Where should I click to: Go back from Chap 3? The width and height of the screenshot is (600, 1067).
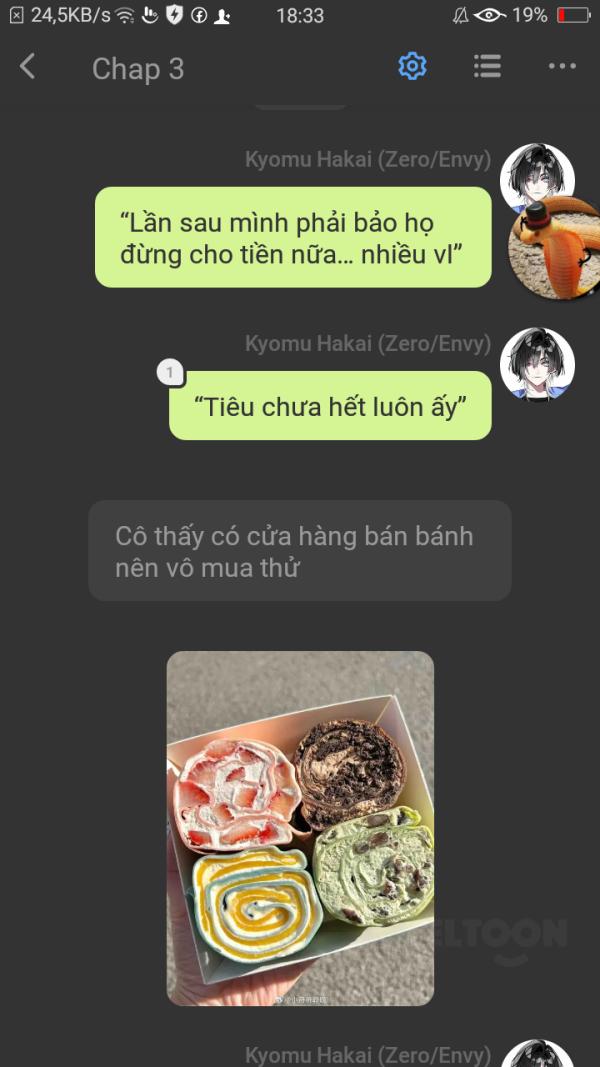point(28,67)
